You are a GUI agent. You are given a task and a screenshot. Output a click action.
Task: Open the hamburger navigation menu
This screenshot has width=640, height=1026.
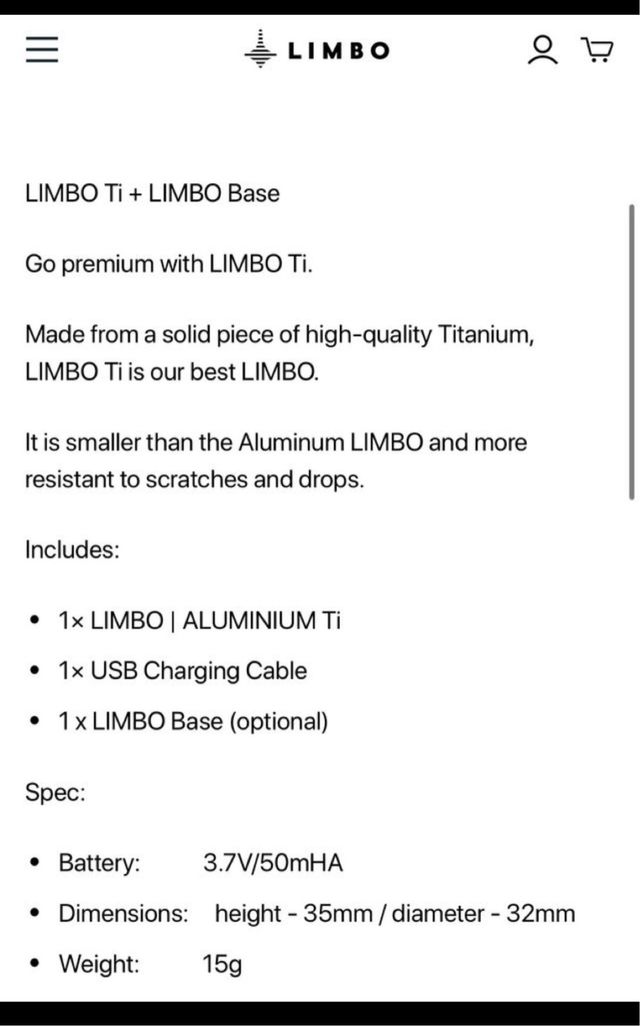(43, 50)
